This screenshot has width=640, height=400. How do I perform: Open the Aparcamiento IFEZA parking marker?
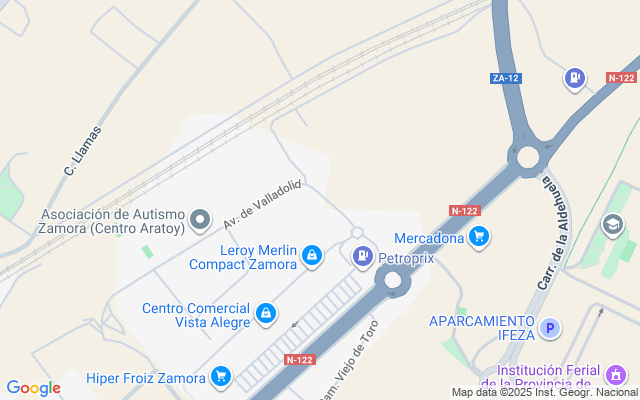coord(550,328)
